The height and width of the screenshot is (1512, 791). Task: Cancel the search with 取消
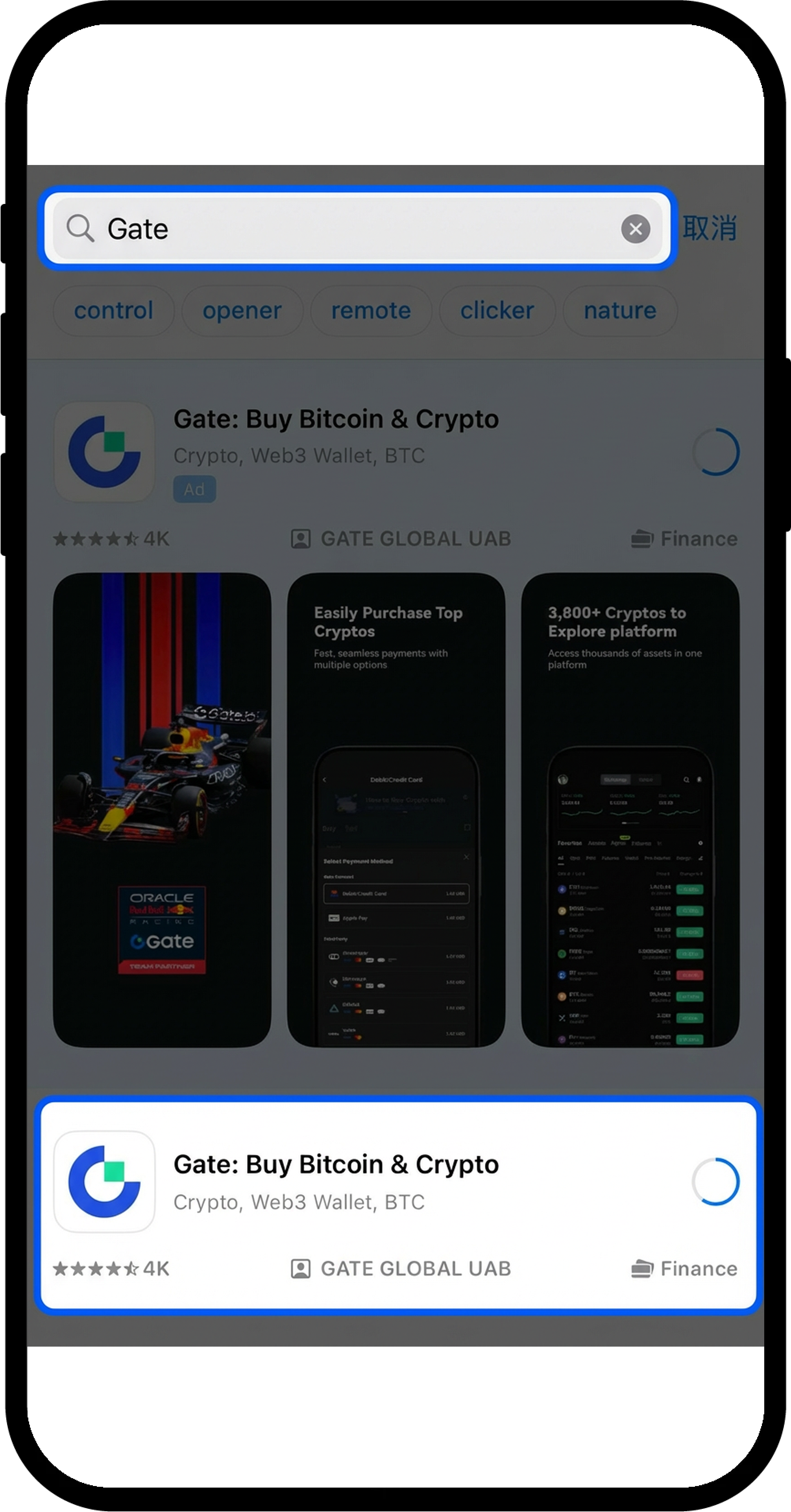(710, 228)
